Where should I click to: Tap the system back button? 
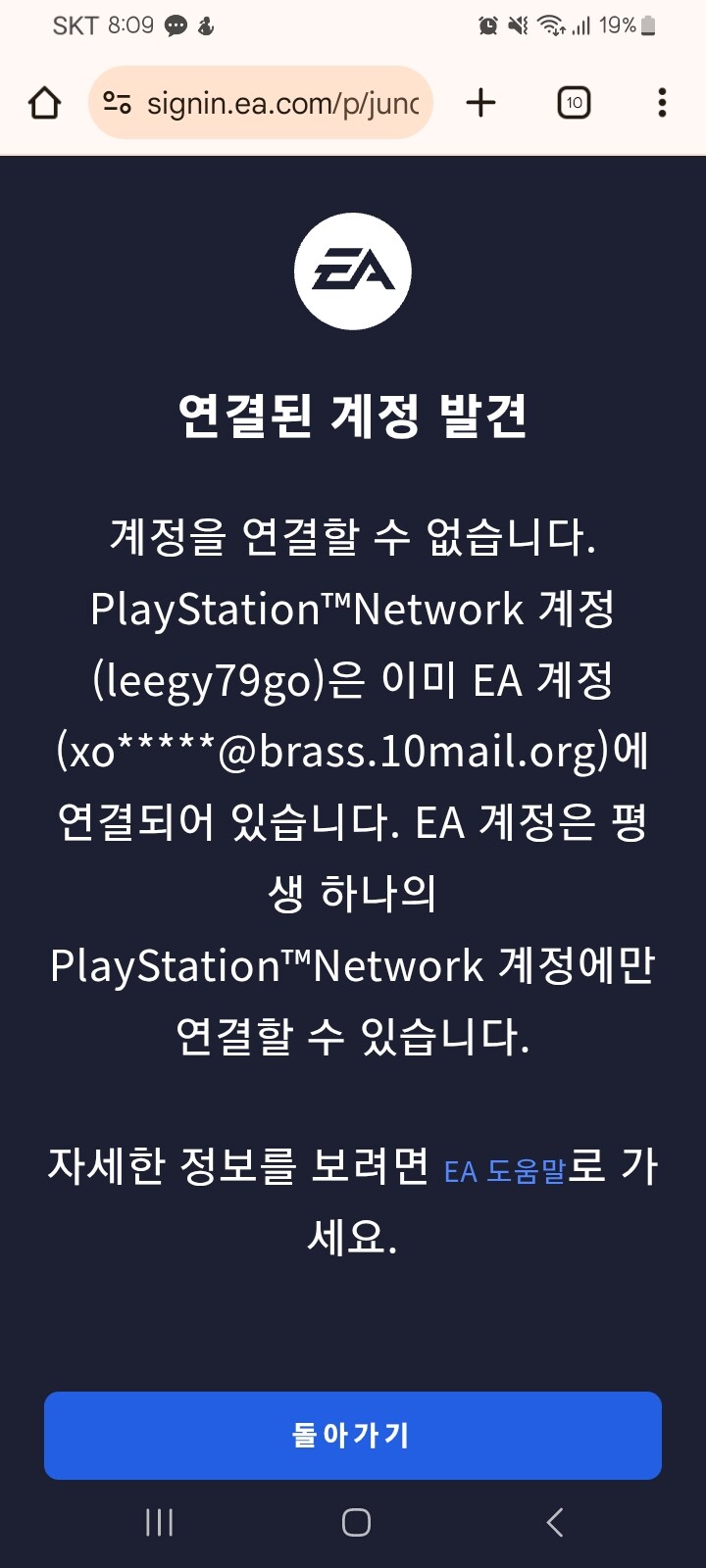554,1522
